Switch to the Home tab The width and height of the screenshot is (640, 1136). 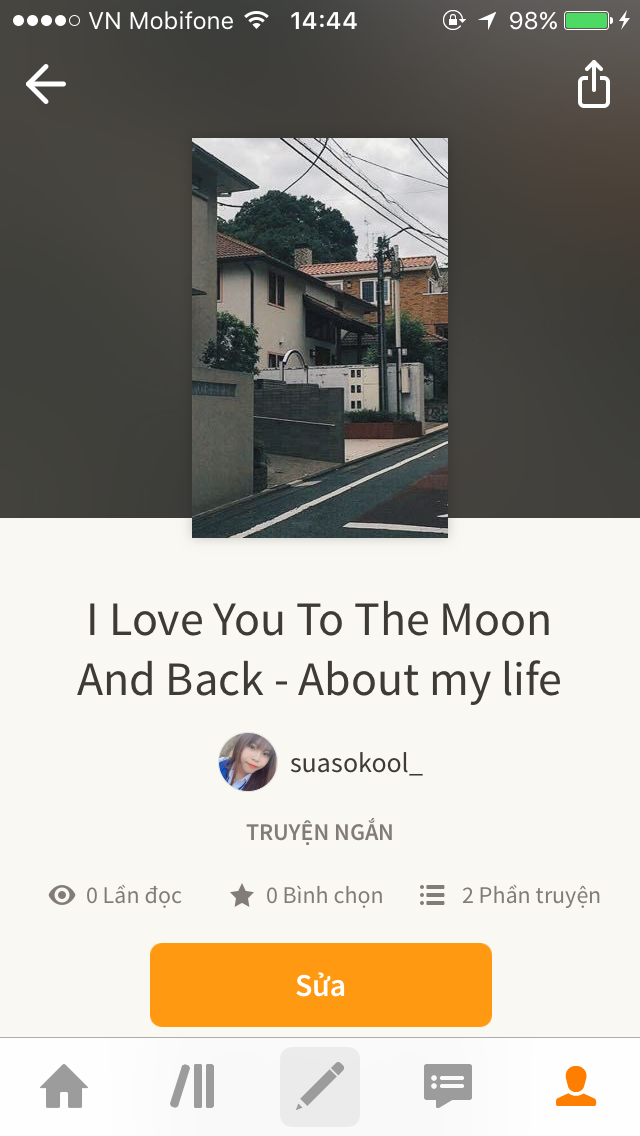(x=64, y=1086)
